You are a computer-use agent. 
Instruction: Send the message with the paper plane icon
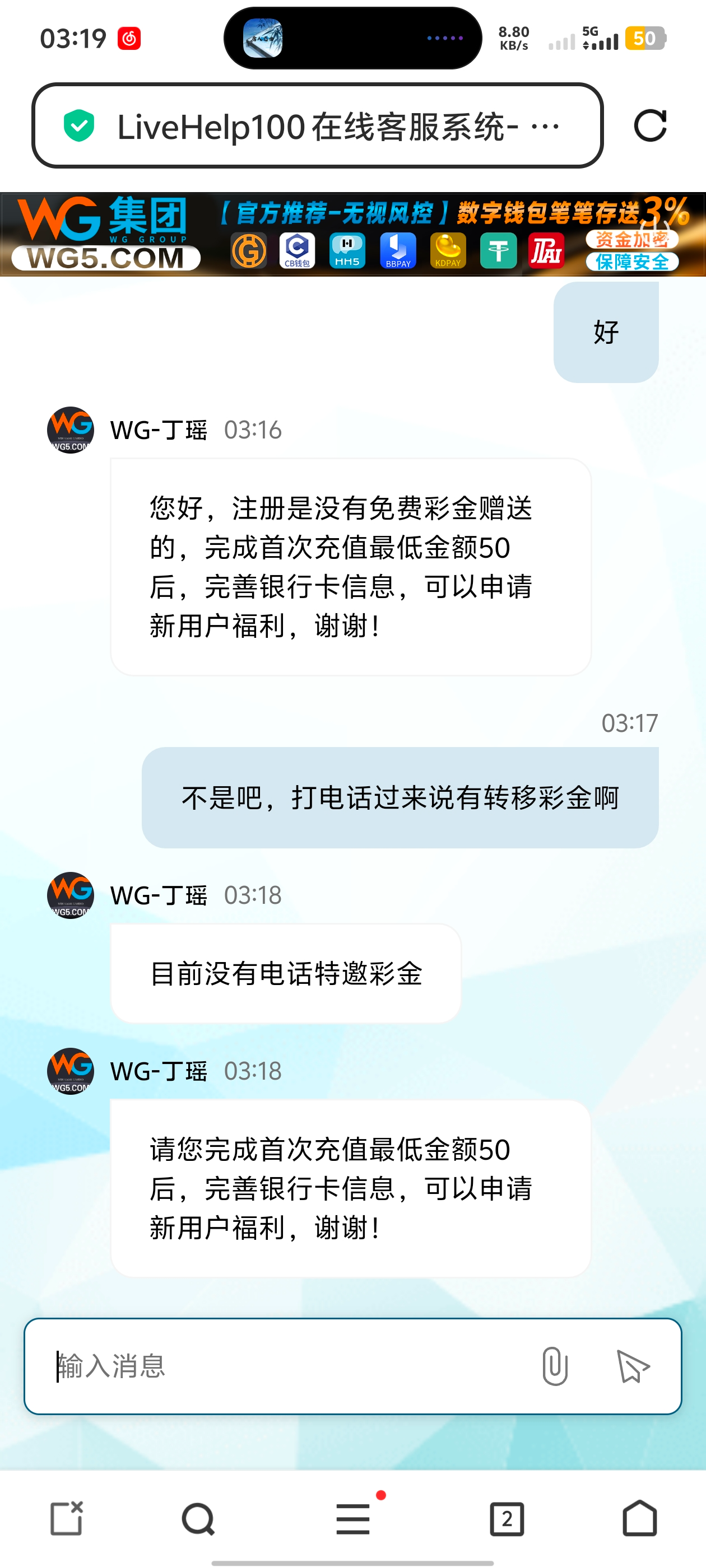[633, 1366]
